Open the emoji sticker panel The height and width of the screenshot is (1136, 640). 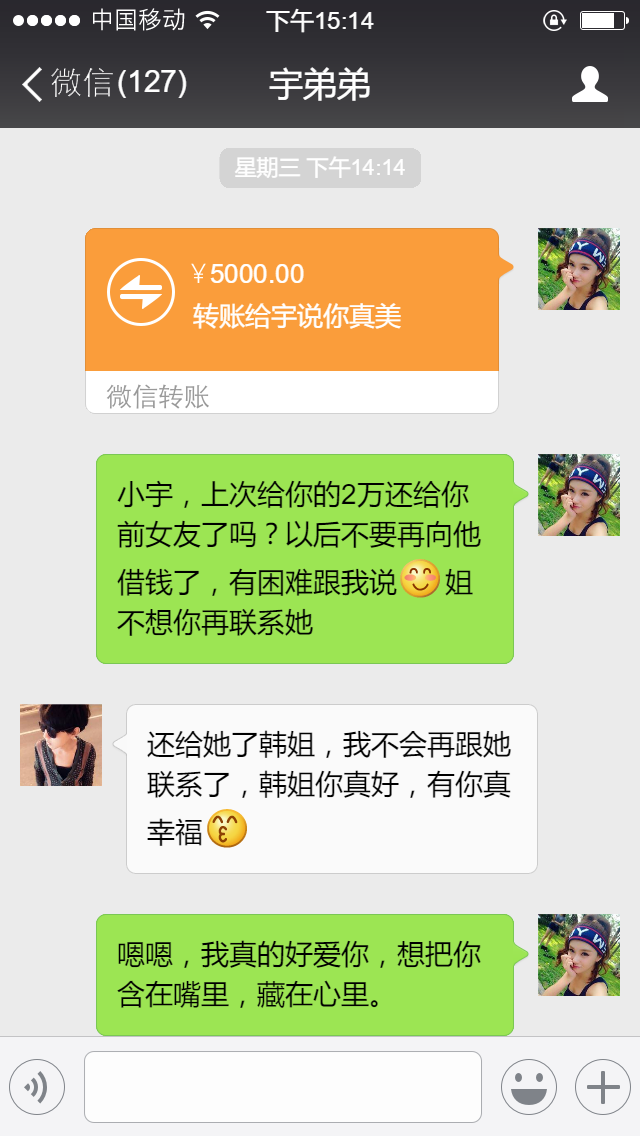click(x=528, y=1086)
